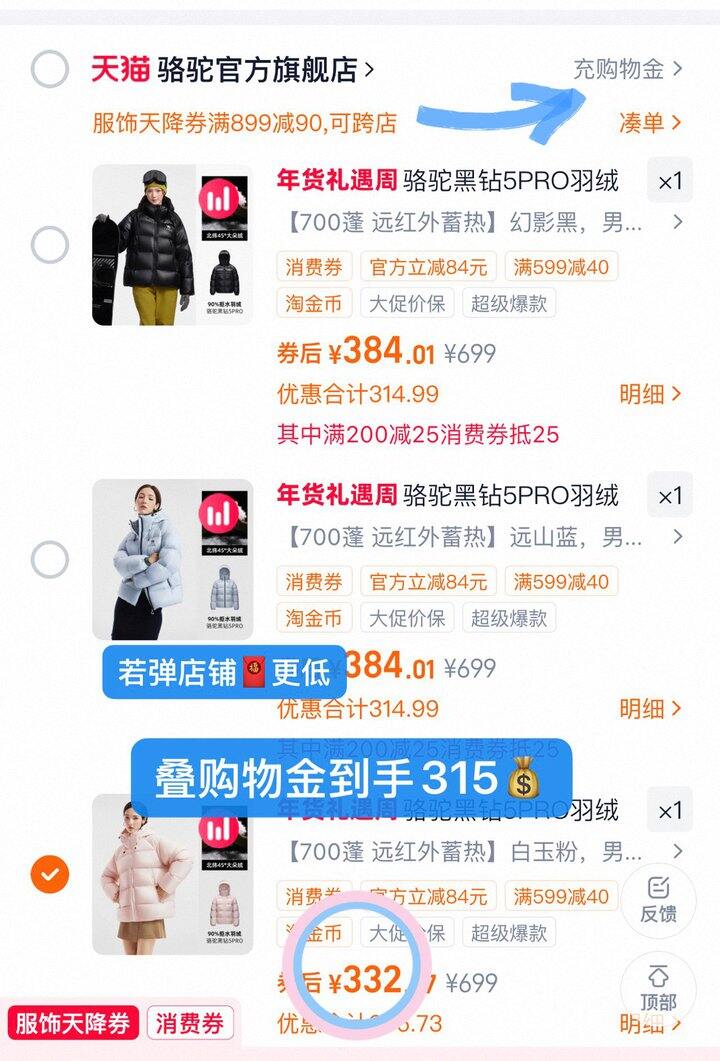View 明细 for the 远山蓝 jacket discount
Viewport: 720px width, 1061px height.
(650, 709)
